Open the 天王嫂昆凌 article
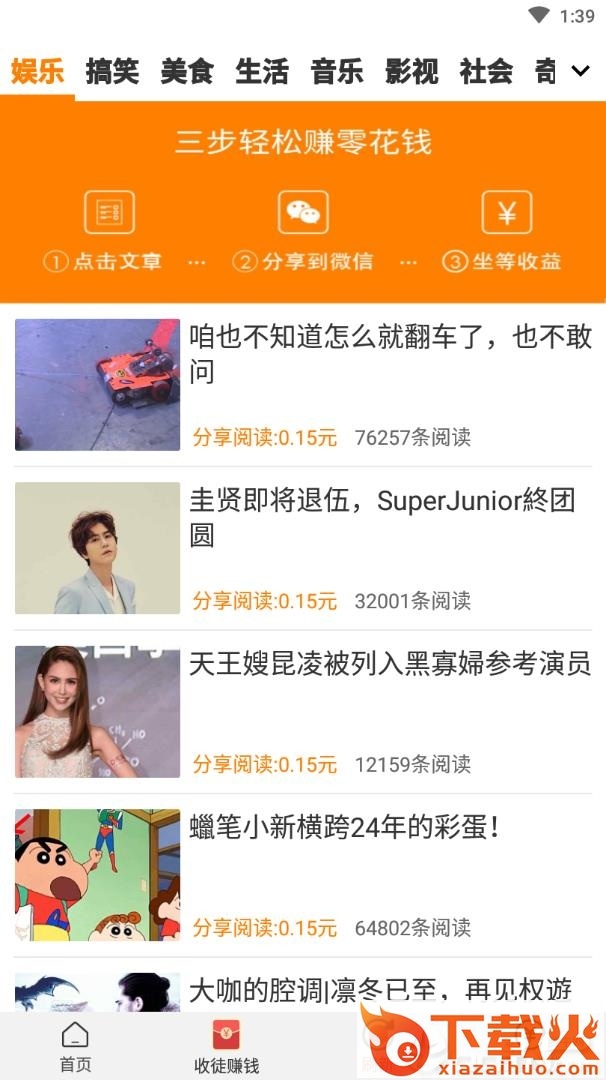Viewport: 606px width, 1080px height. (x=390, y=663)
